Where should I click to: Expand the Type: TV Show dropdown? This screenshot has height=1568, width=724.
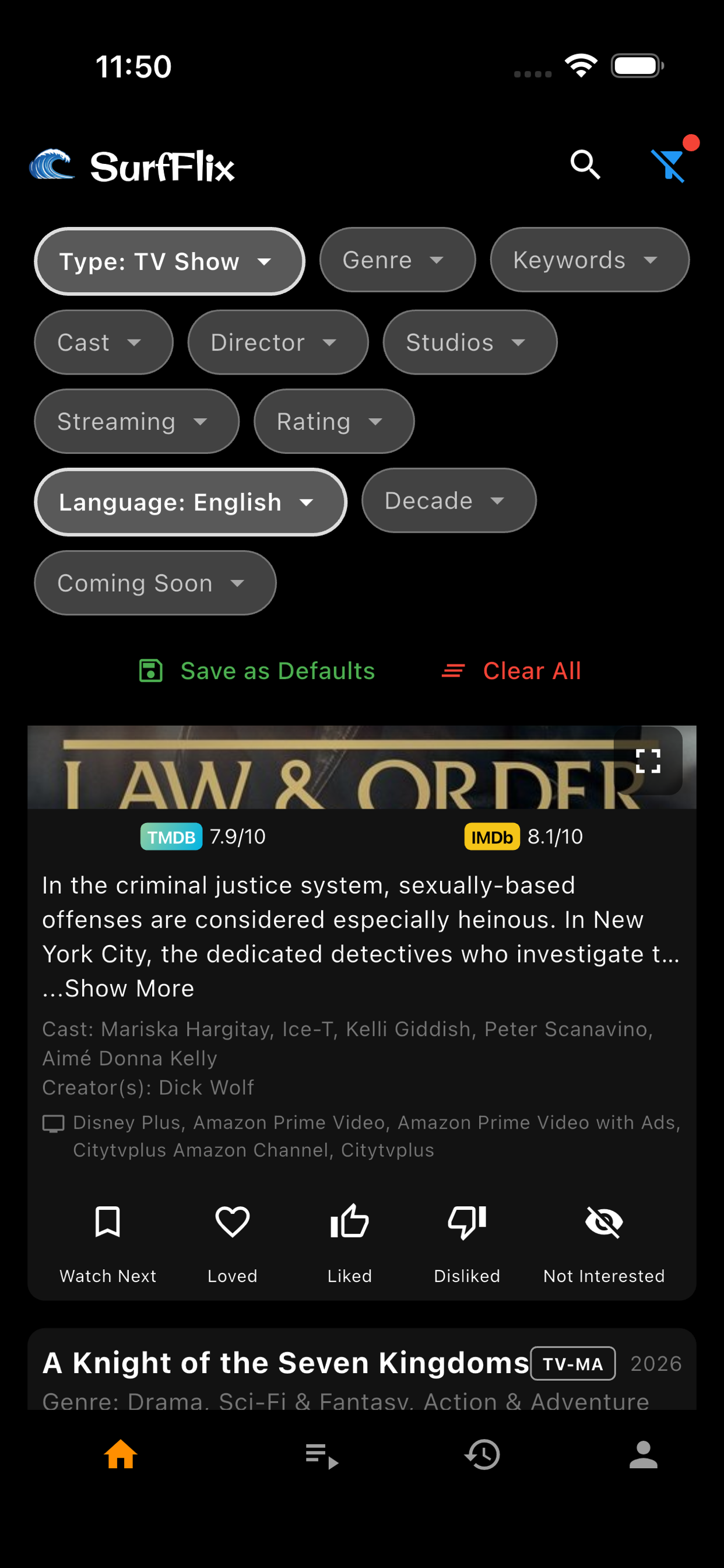click(169, 261)
